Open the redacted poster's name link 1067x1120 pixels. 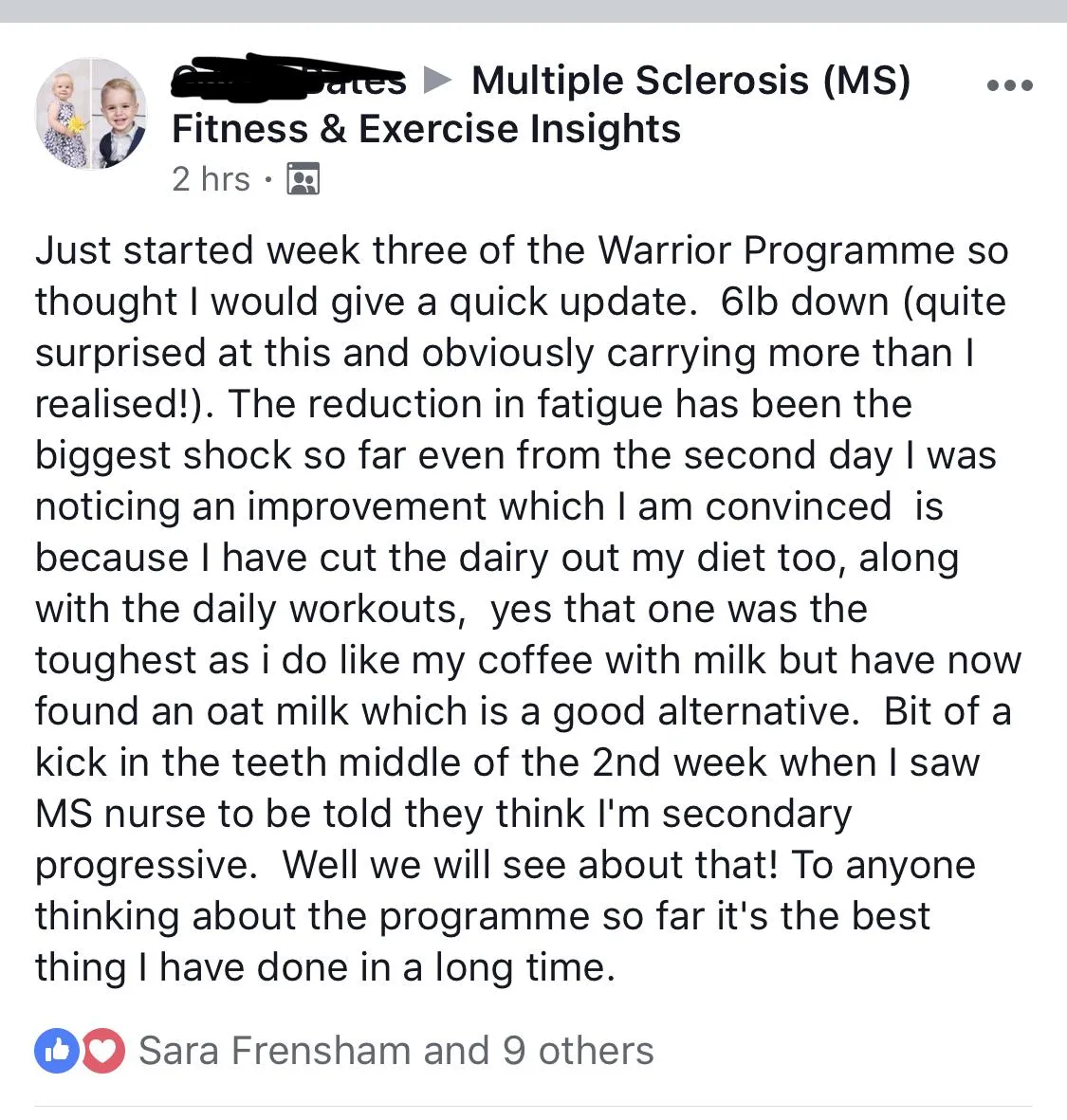(288, 80)
